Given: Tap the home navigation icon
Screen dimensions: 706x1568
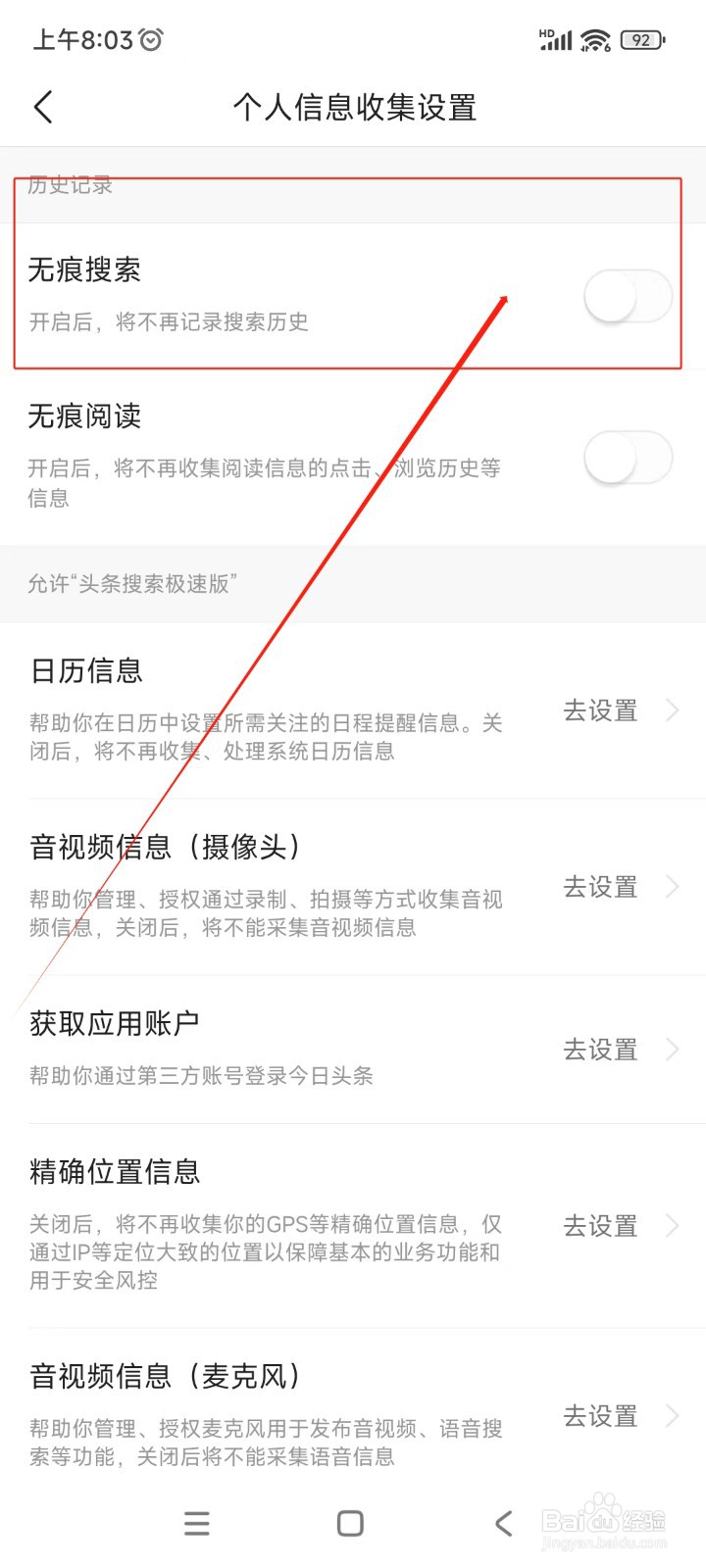Looking at the screenshot, I should (349, 1524).
